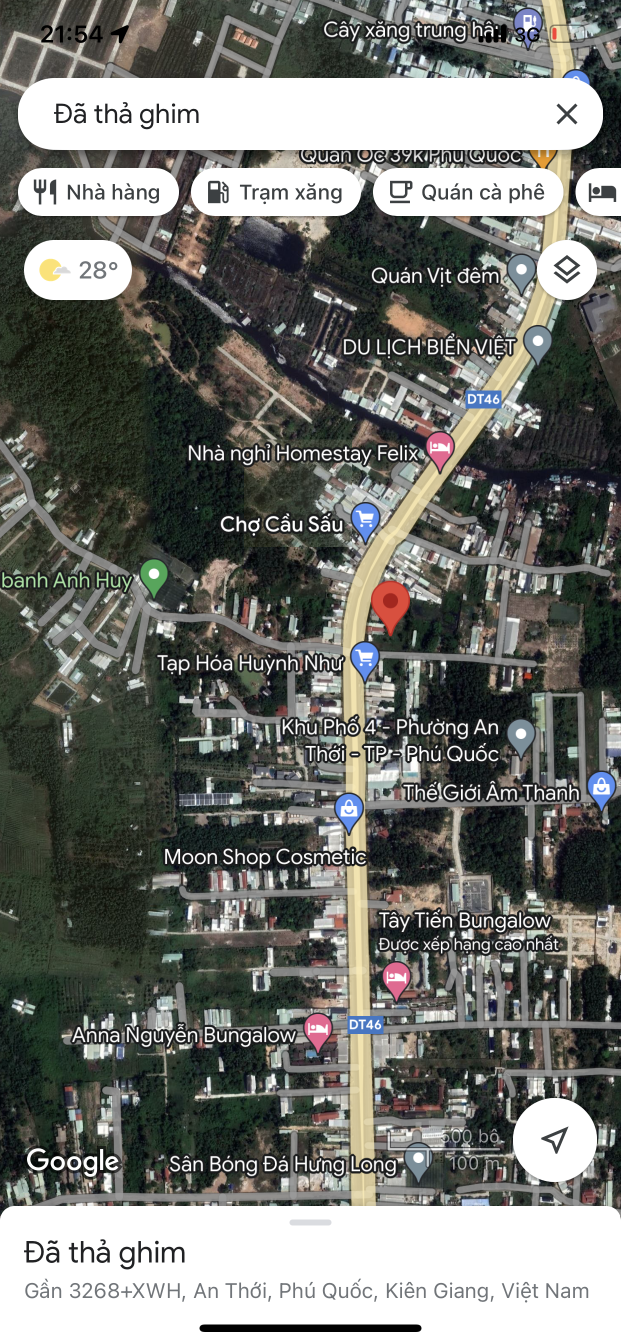Open DU LỊCH BIỂN VIỆT marker
Image resolution: width=621 pixels, height=1344 pixels.
pyautogui.click(x=538, y=343)
